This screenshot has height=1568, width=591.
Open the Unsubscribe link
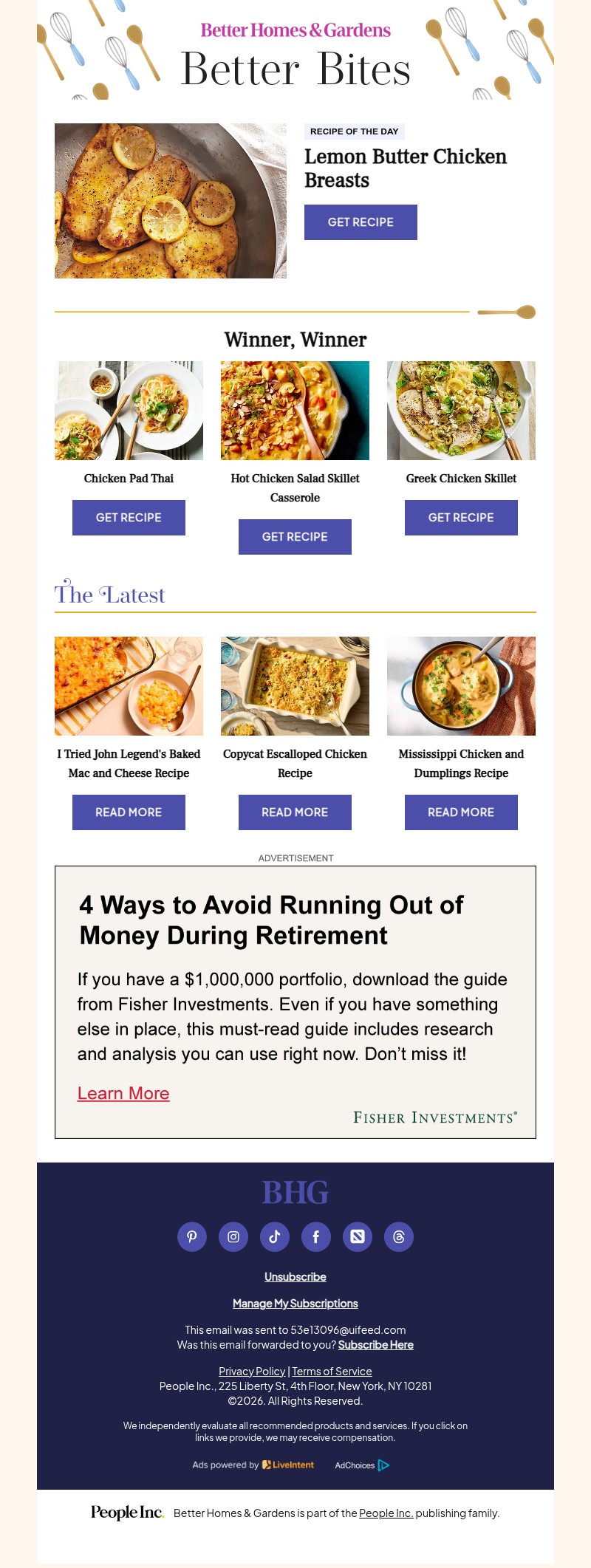click(295, 1276)
